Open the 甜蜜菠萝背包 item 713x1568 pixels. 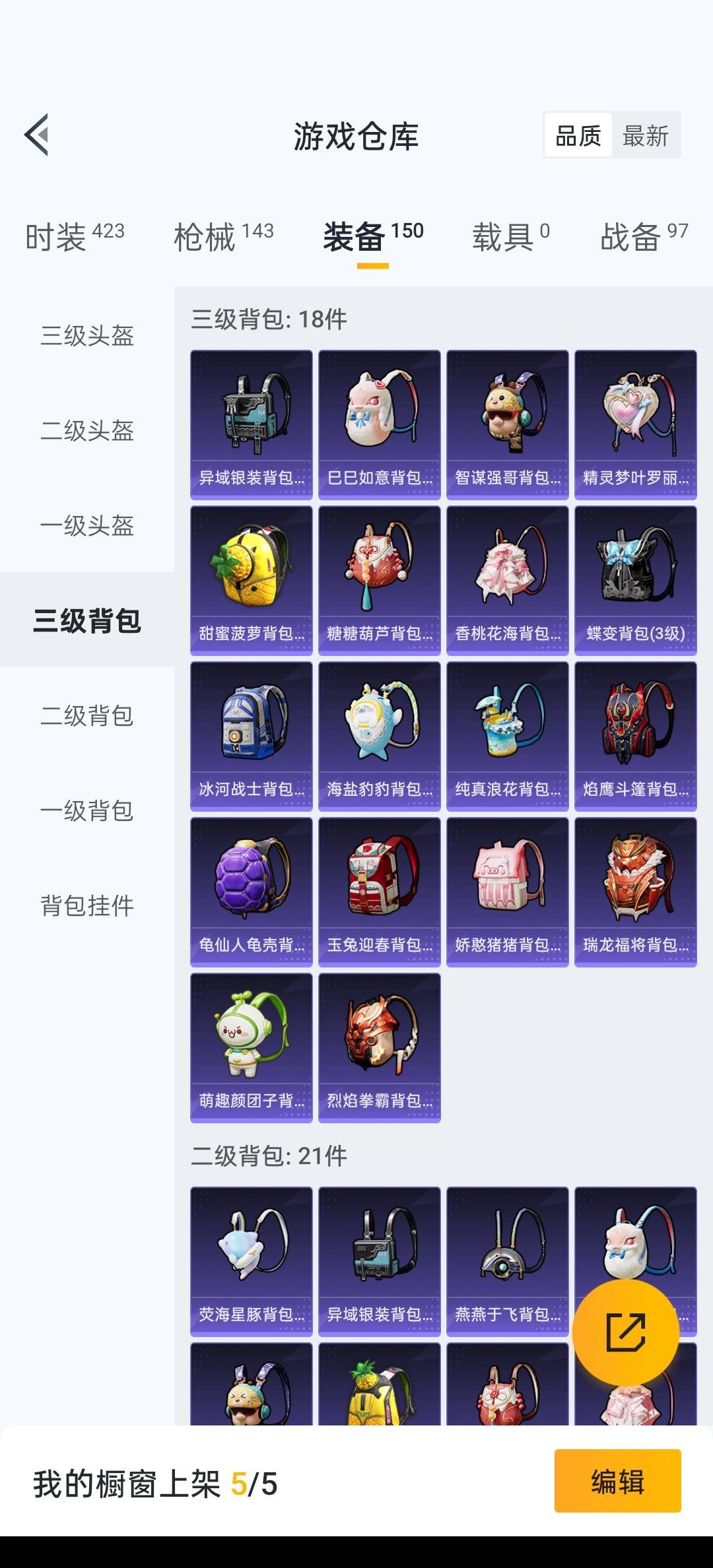click(252, 581)
